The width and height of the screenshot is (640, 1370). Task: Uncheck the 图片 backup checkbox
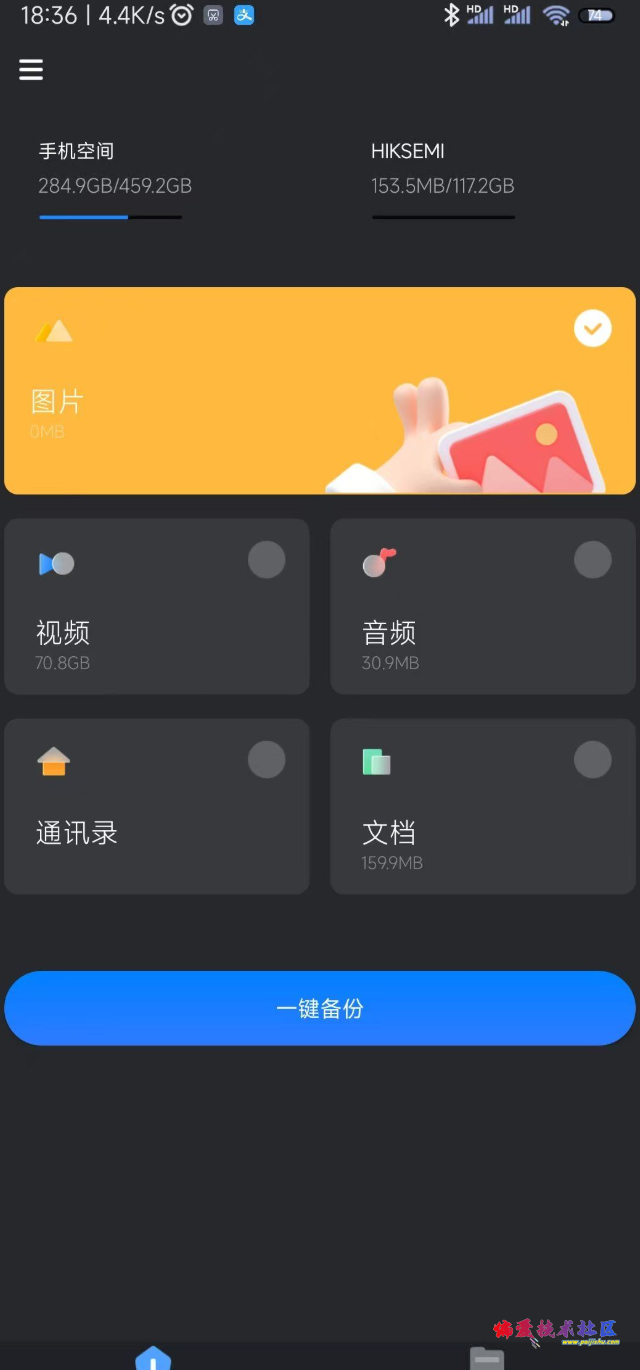[592, 328]
